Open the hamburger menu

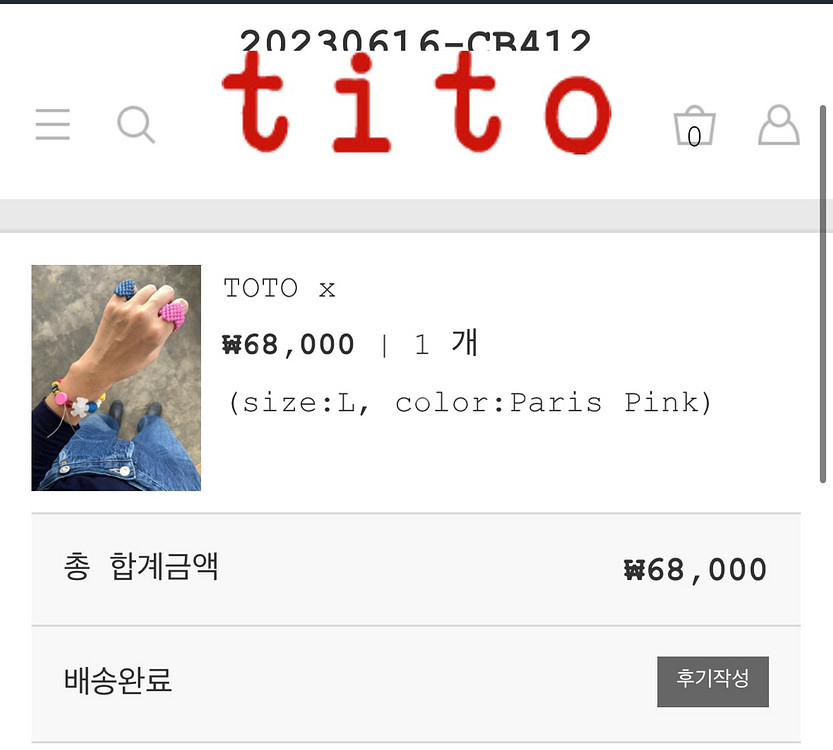pos(53,124)
